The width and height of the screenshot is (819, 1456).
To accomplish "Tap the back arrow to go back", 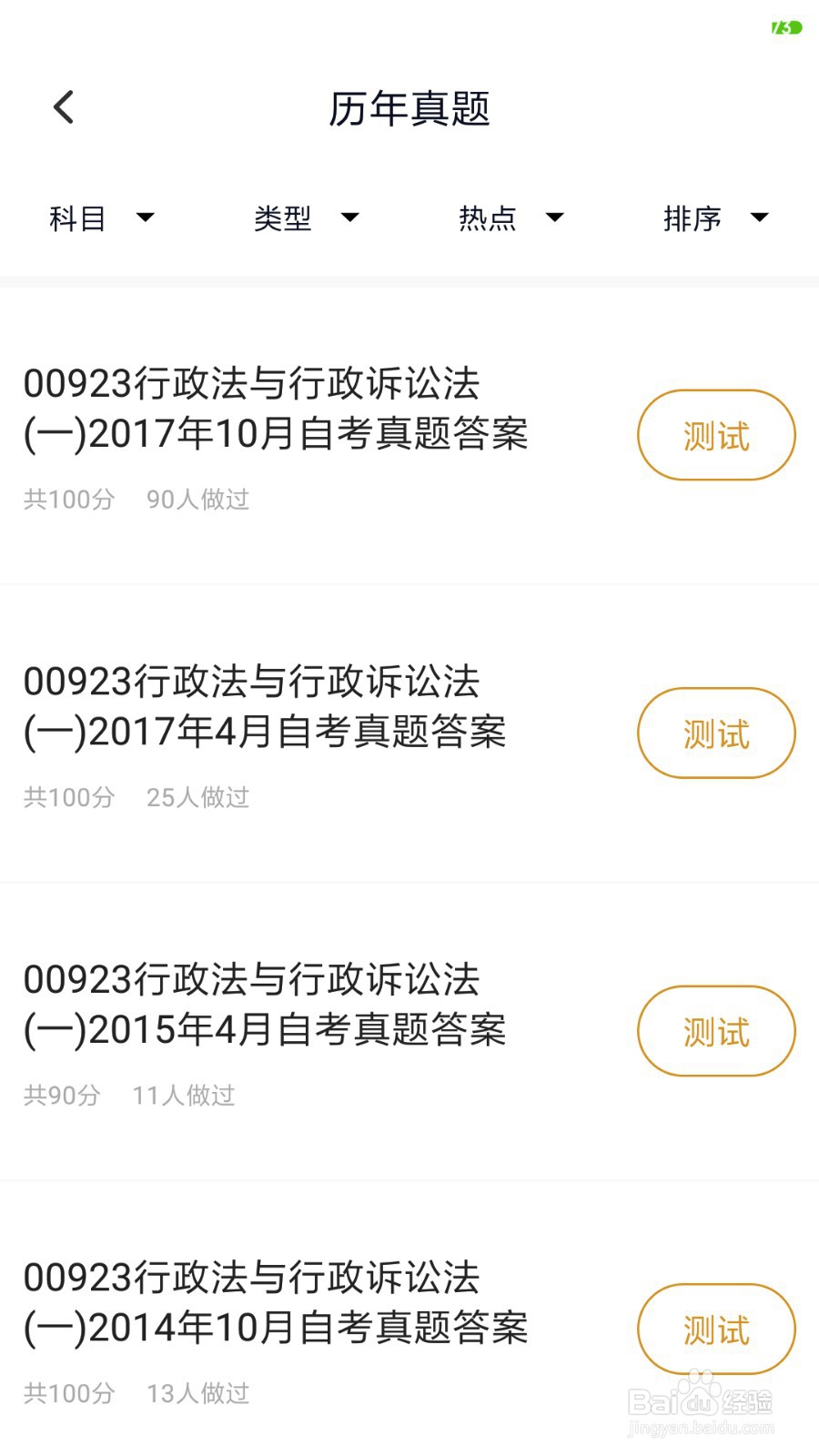I will [x=63, y=106].
